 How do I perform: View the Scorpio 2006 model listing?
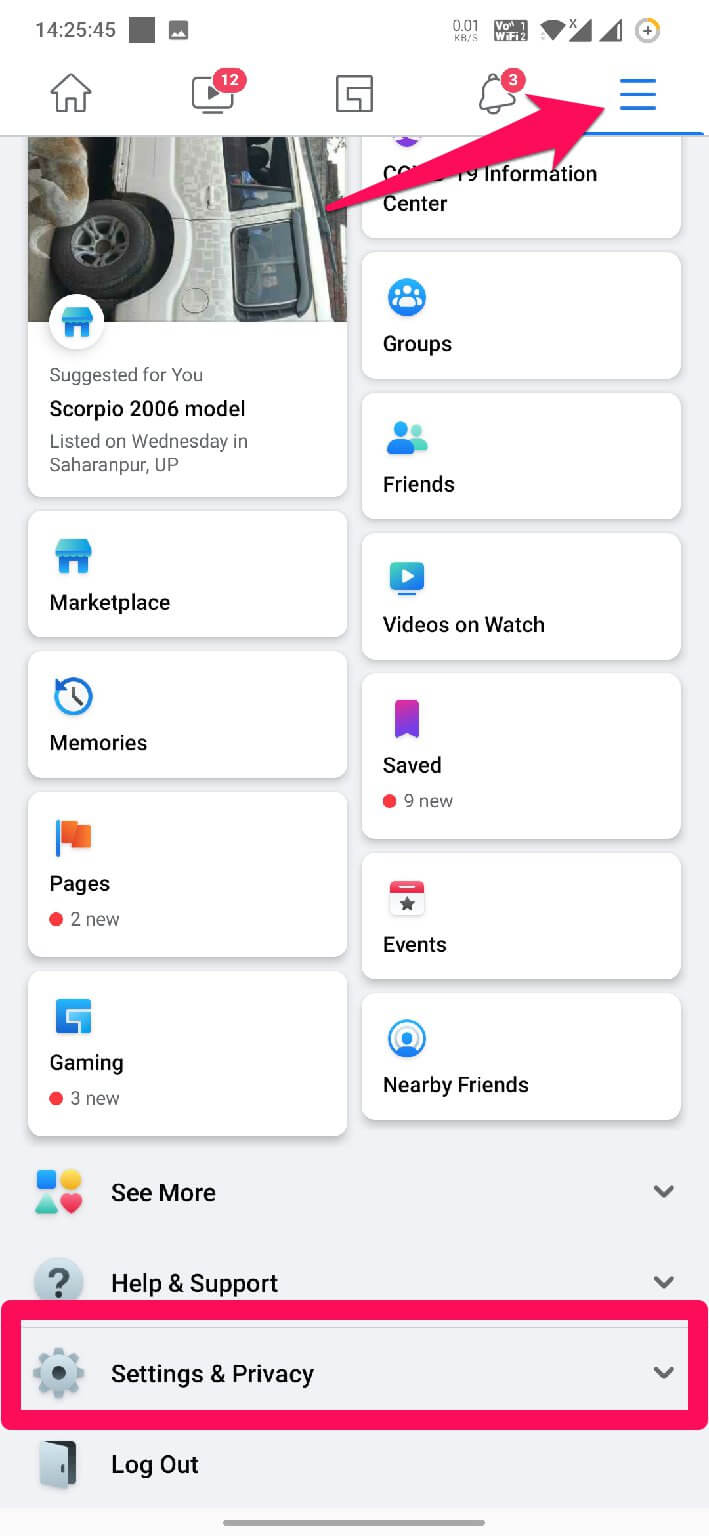tap(187, 400)
